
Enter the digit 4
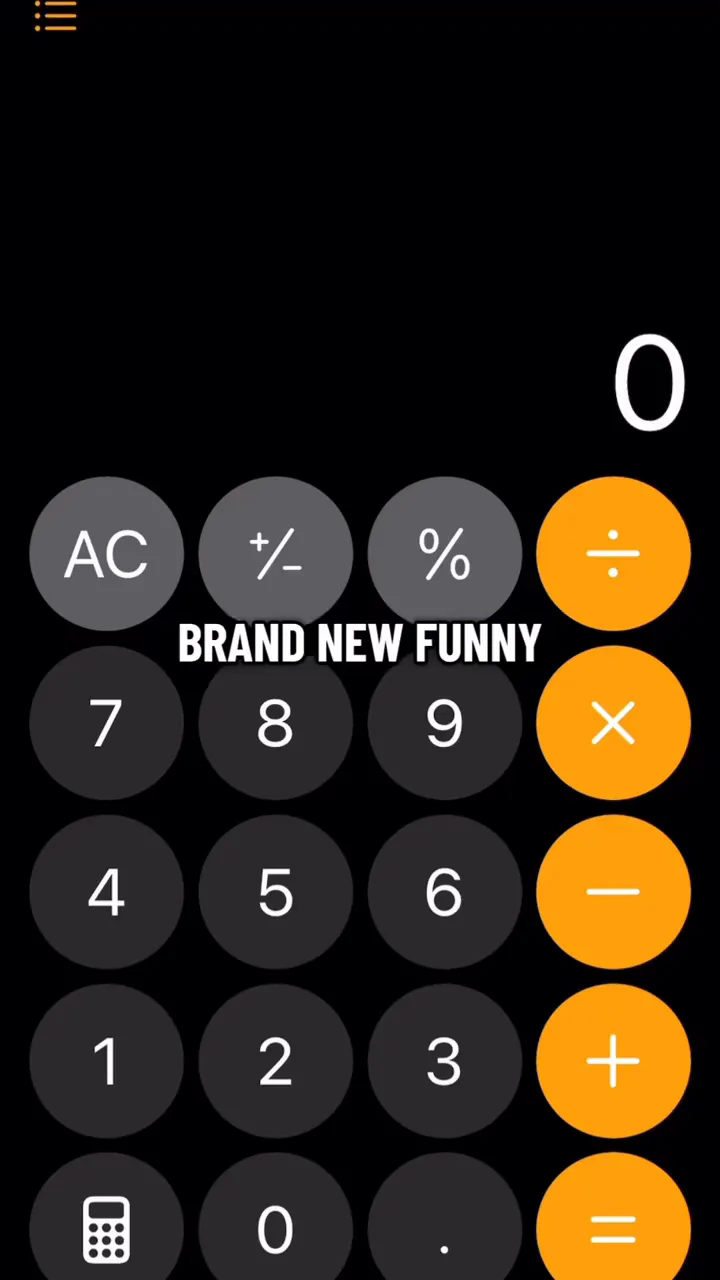pos(106,891)
